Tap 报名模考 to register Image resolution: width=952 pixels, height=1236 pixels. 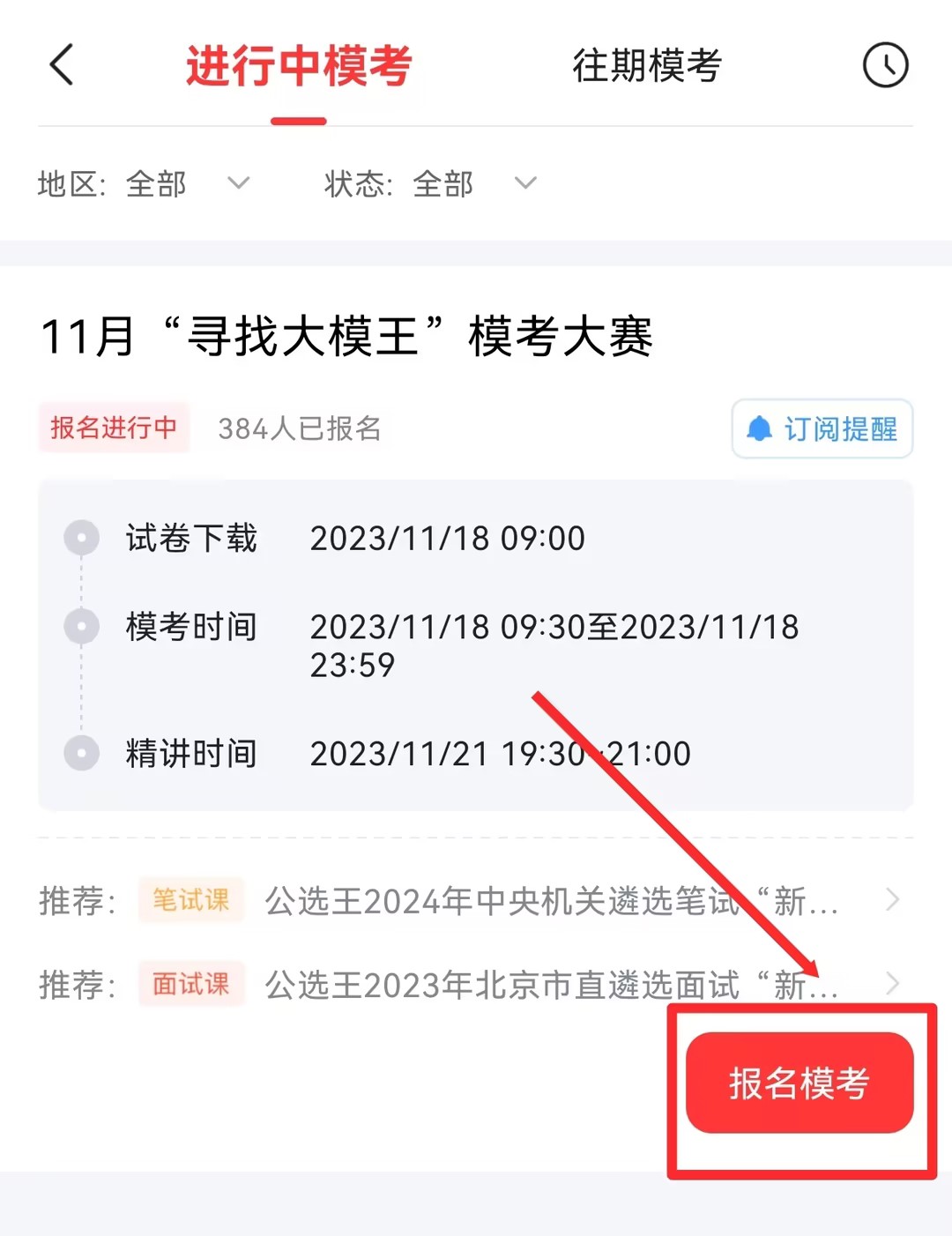(x=799, y=1083)
